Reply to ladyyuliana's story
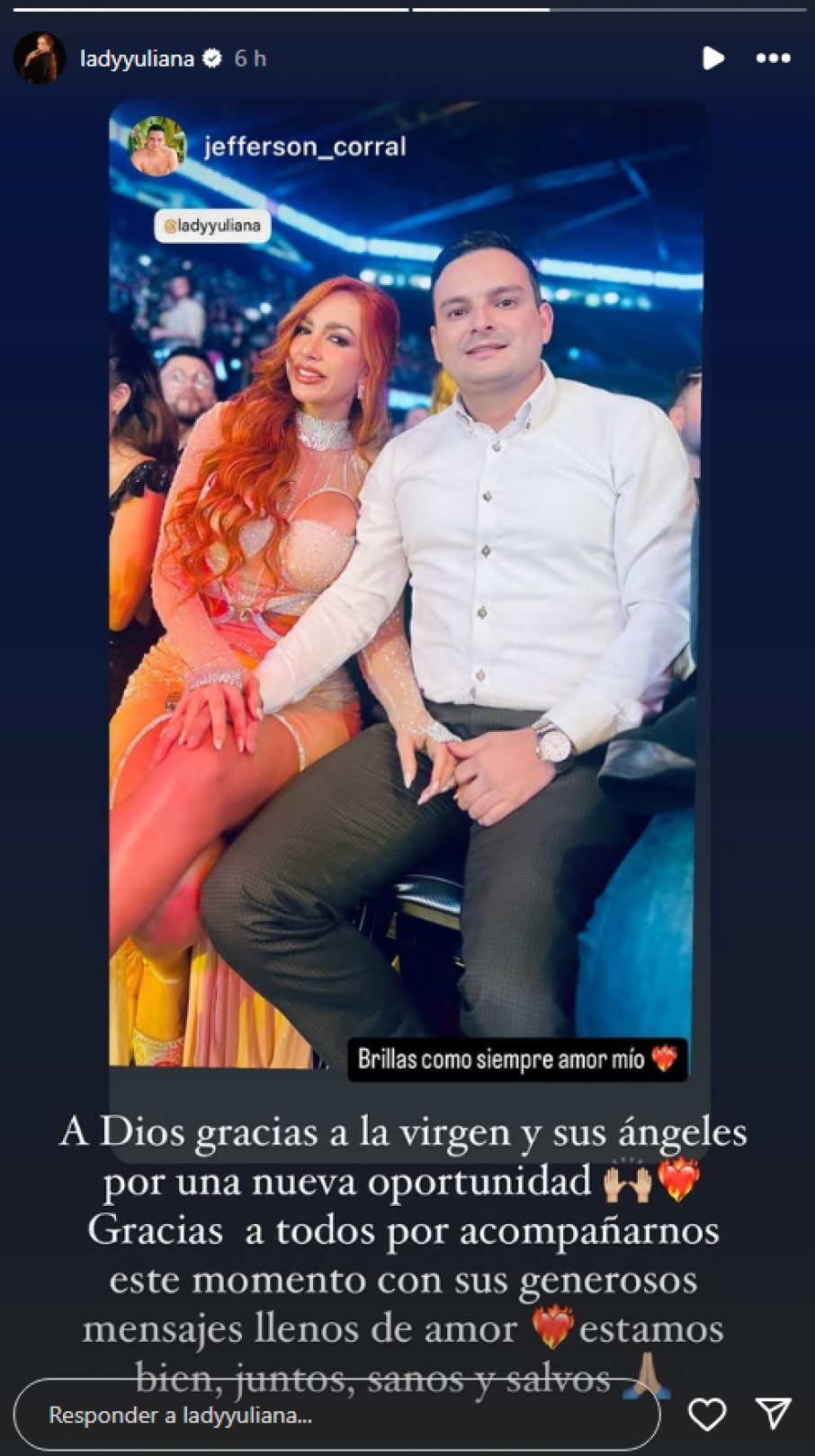Screen dimensions: 815x1456 pyautogui.click(x=337, y=1415)
